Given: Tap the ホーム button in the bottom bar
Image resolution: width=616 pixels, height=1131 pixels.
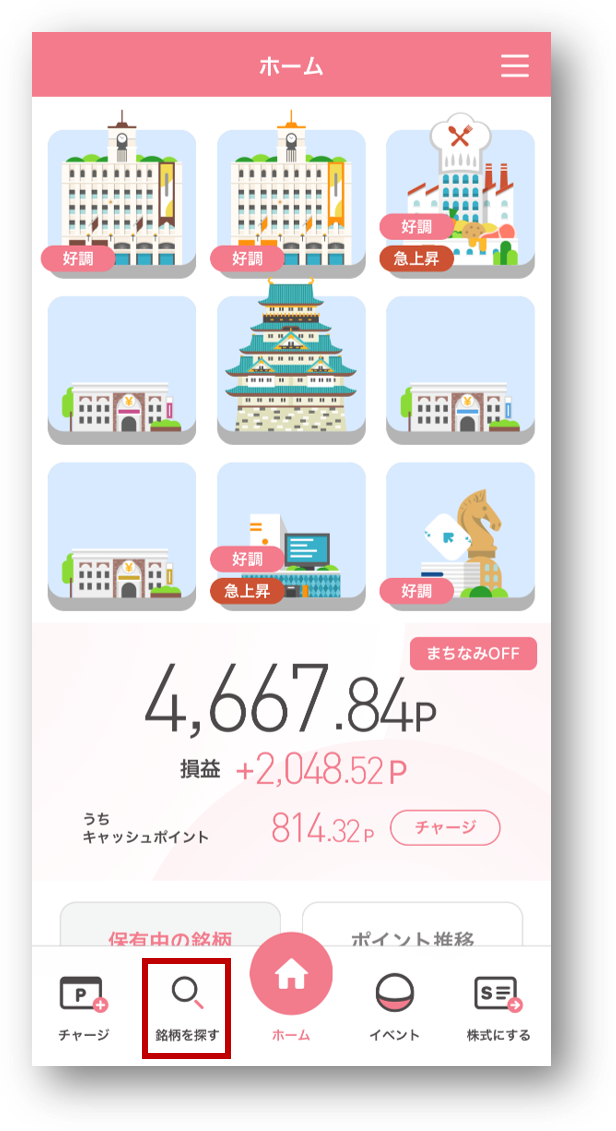Looking at the screenshot, I should 291,985.
